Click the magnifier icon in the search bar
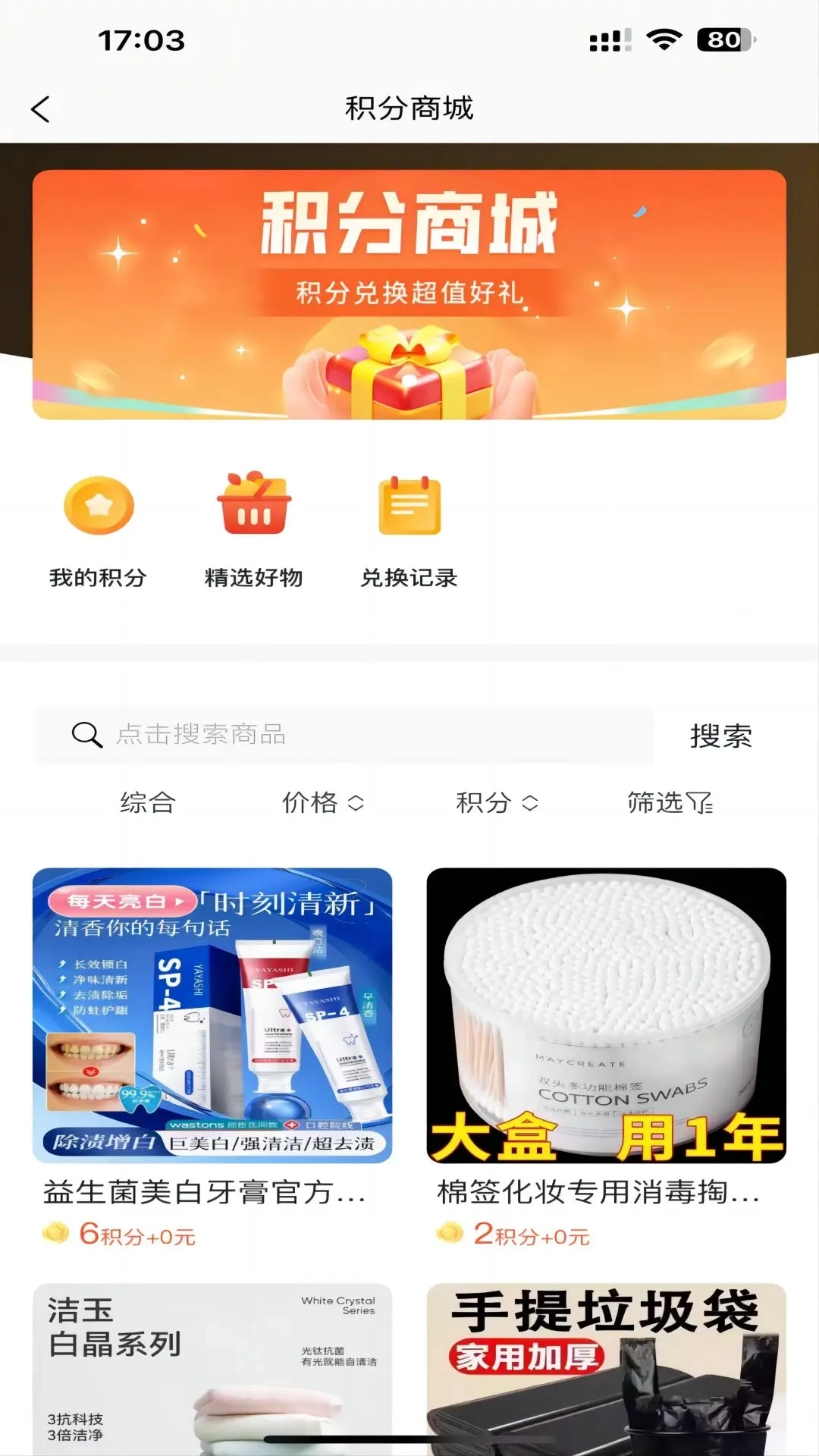 point(86,735)
